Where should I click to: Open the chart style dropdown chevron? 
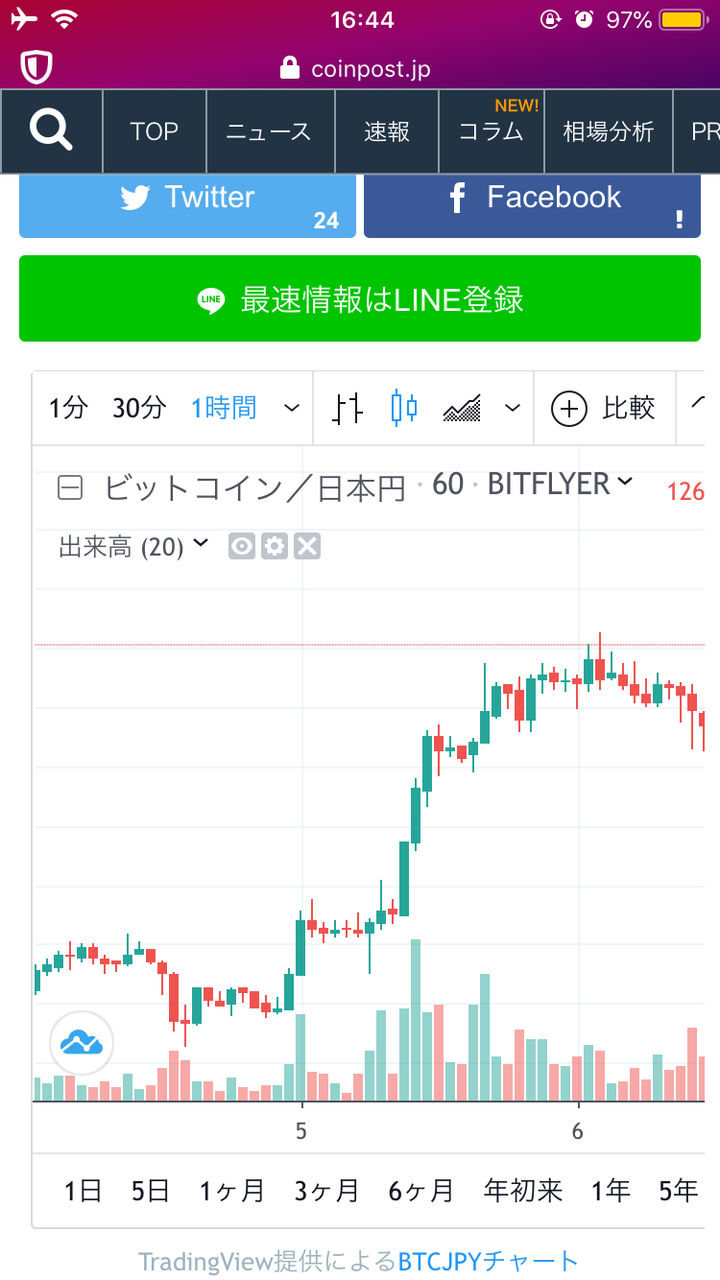(513, 408)
